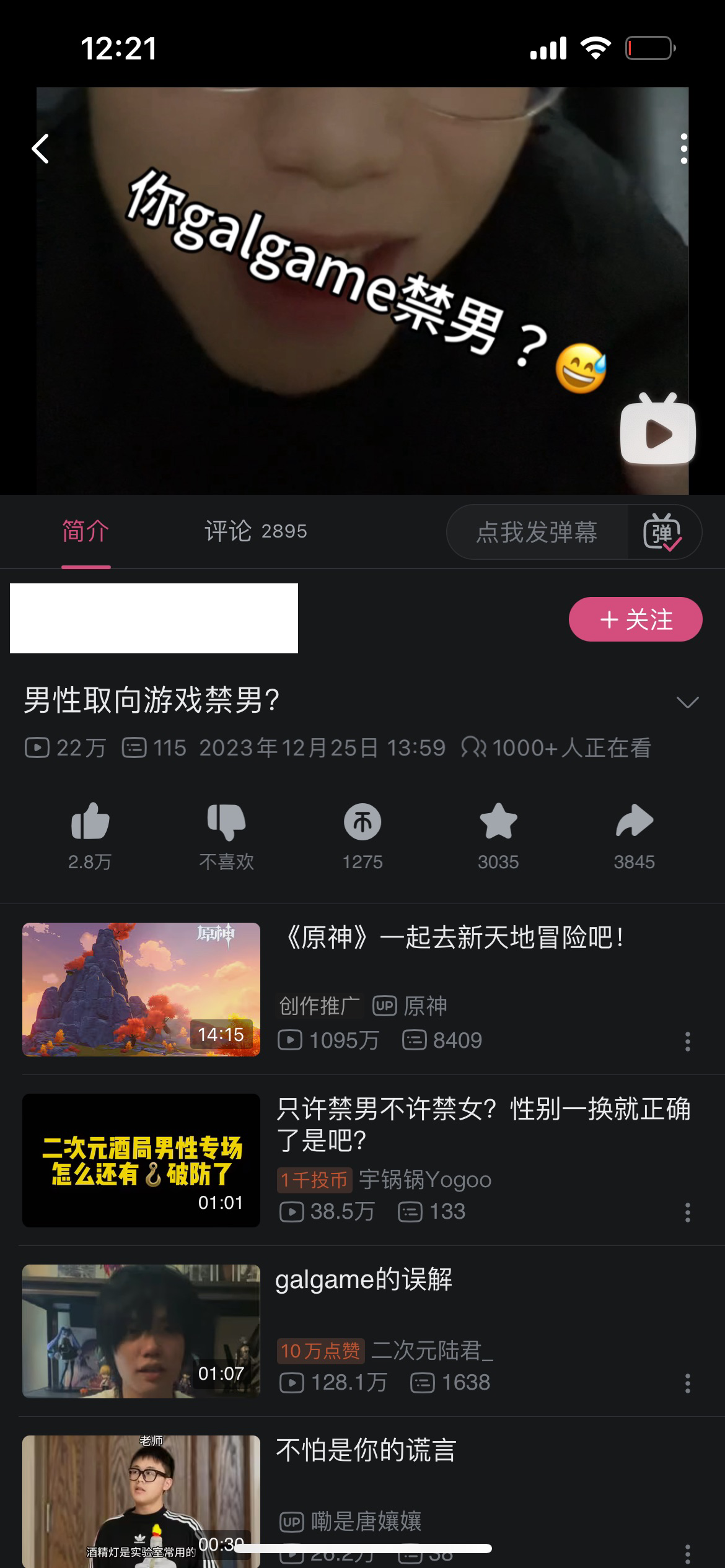Tap 点我发弹幕 input field
The height and width of the screenshot is (1568, 725).
[x=537, y=532]
